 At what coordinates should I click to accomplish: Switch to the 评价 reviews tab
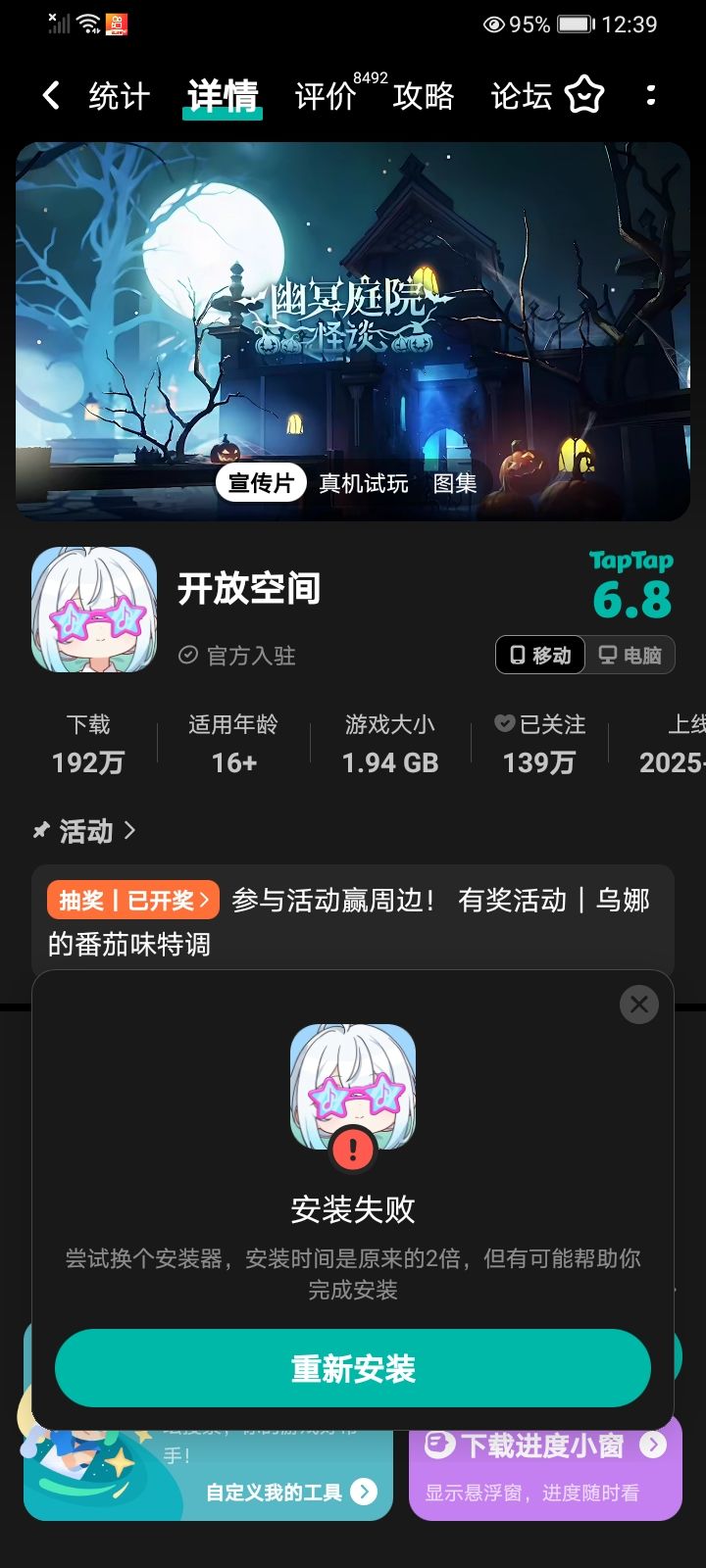click(324, 95)
